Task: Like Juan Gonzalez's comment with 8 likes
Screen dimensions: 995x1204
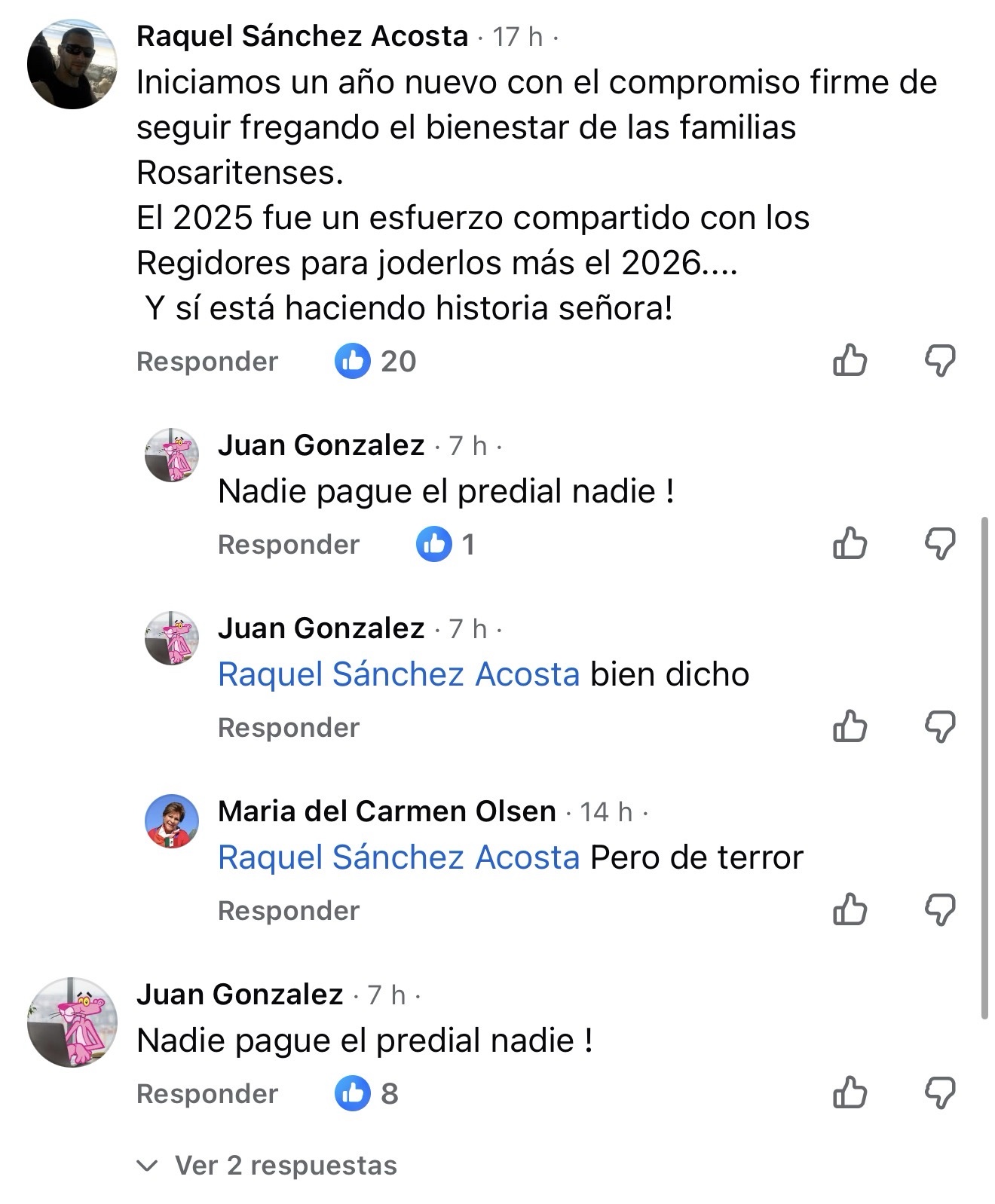Action: click(850, 1093)
